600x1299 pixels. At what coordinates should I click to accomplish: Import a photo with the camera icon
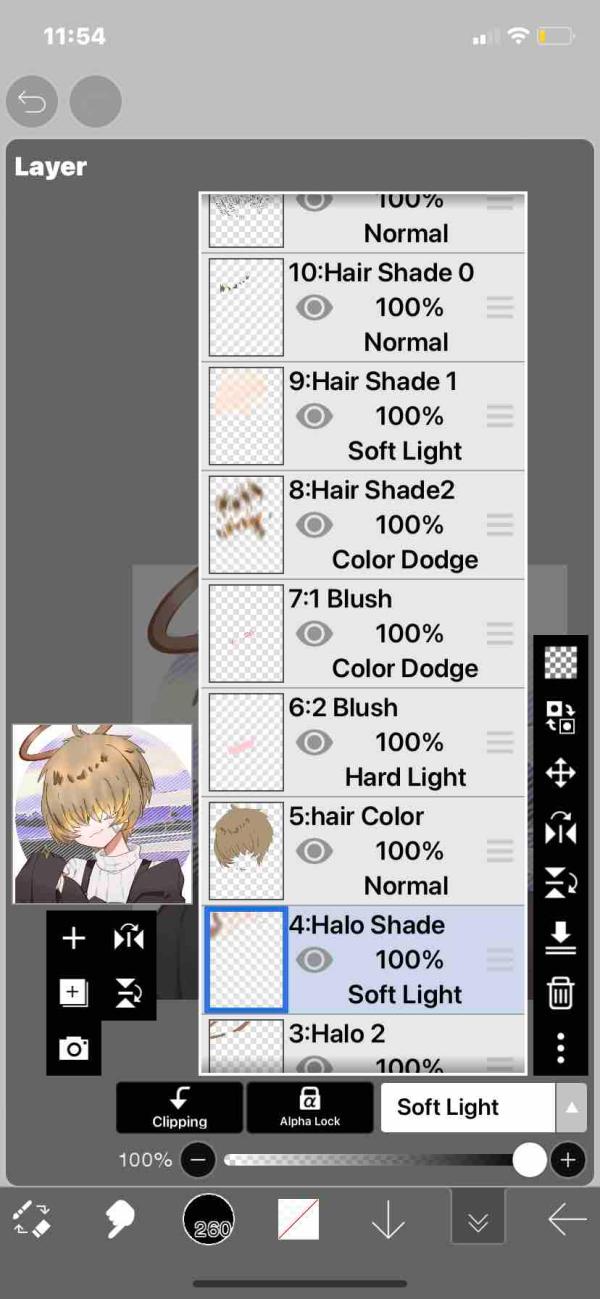(73, 1048)
